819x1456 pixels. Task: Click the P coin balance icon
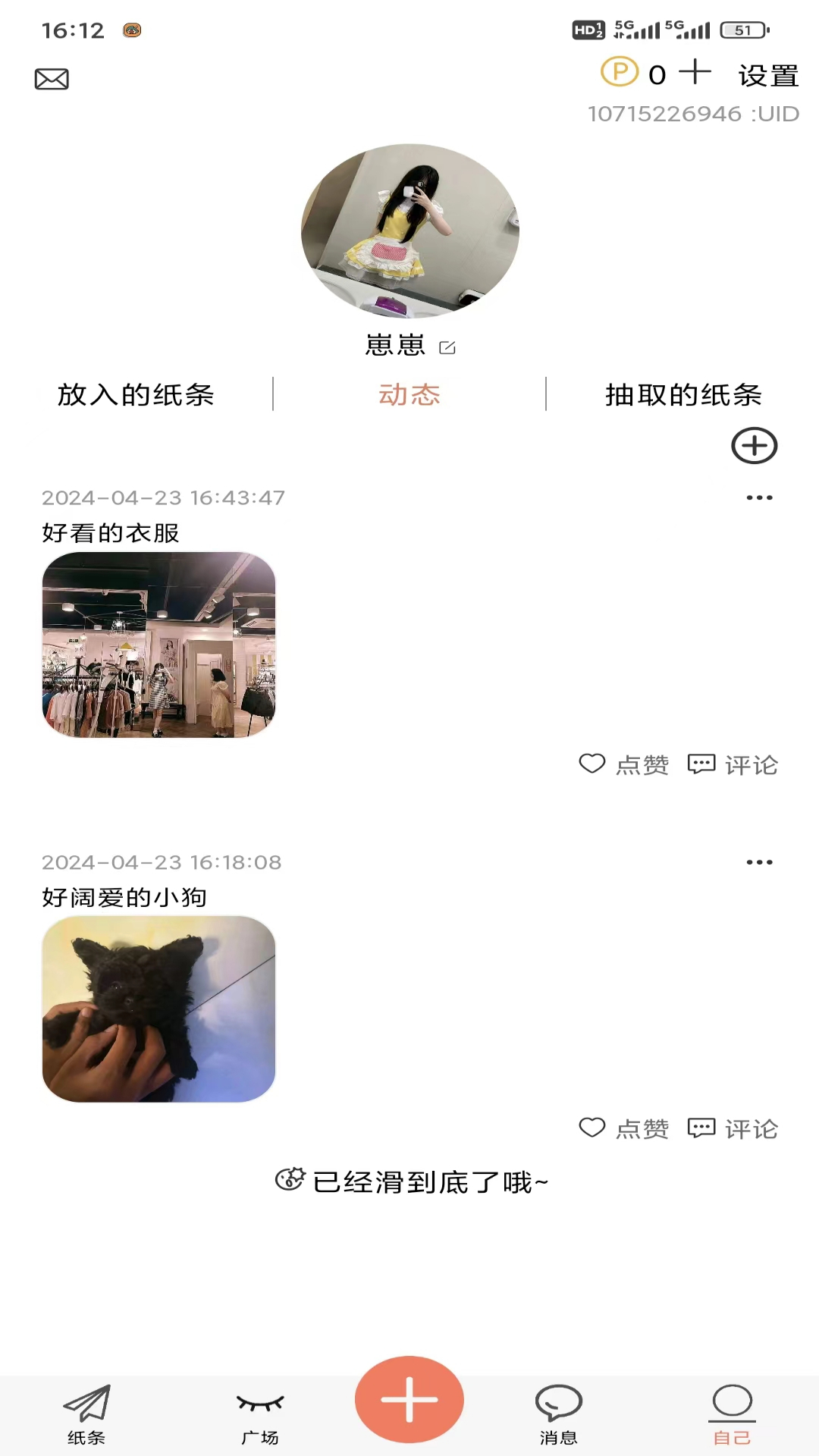pos(620,73)
